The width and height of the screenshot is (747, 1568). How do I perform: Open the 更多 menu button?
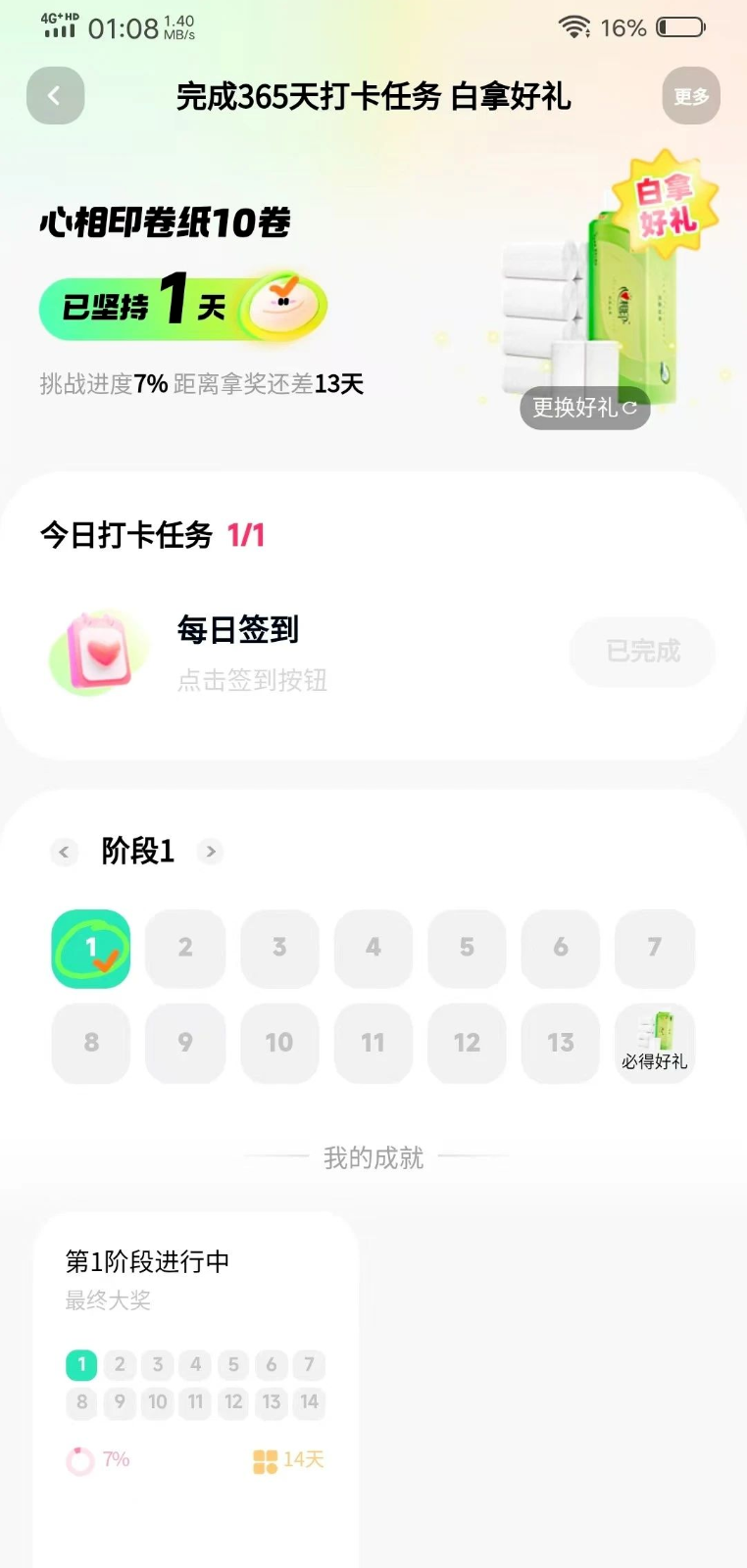pos(691,96)
